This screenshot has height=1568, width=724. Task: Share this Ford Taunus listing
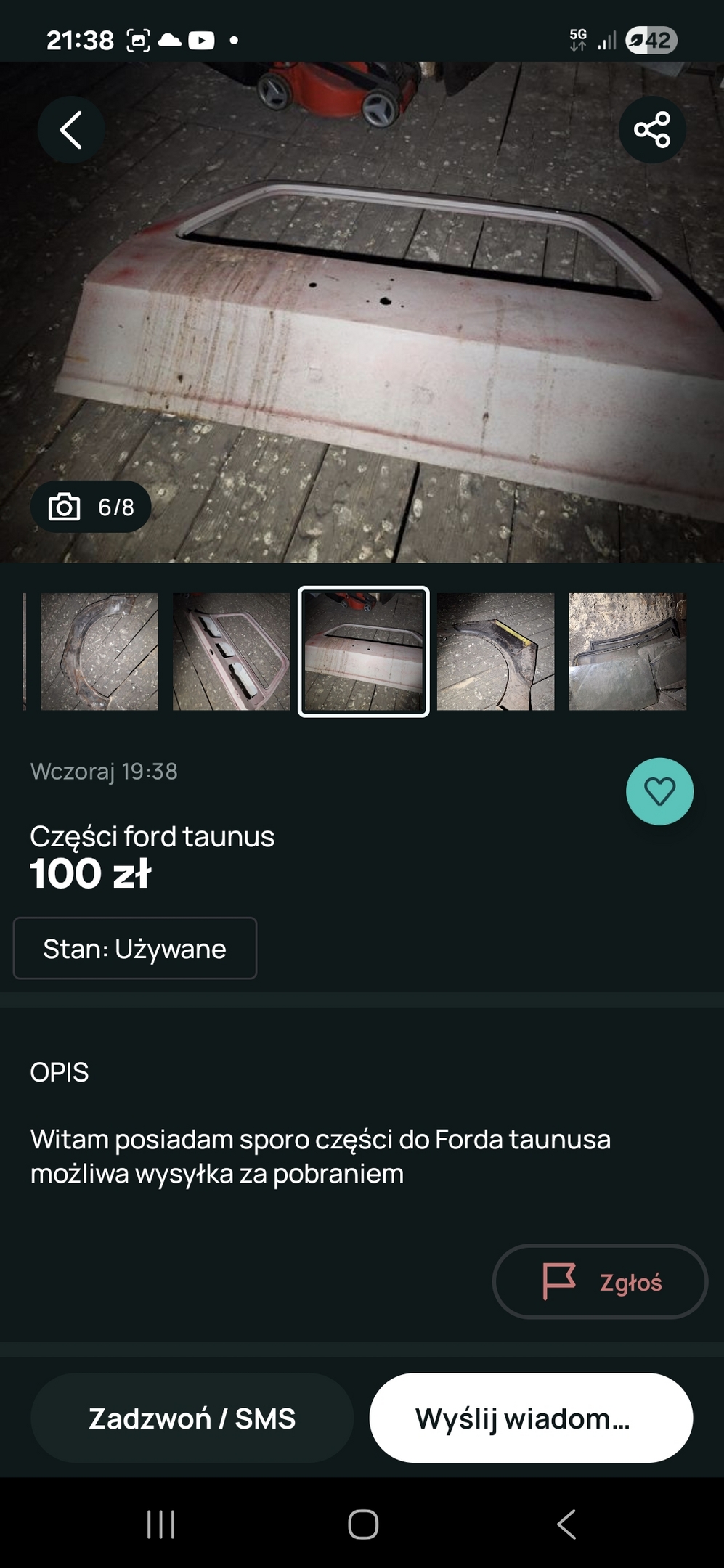(x=651, y=130)
